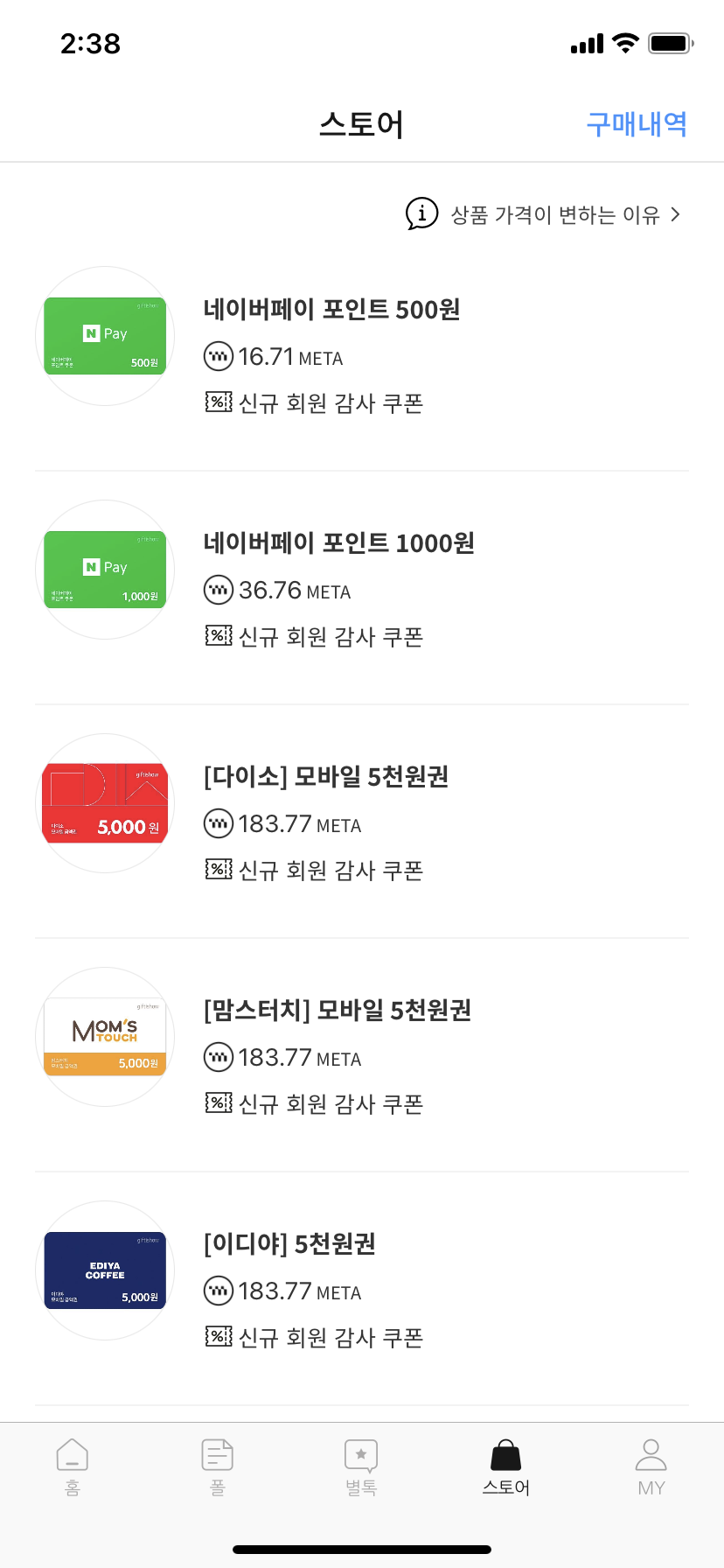Image resolution: width=724 pixels, height=1568 pixels.
Task: Click the META coin icon beside 36.76
Action: click(218, 590)
